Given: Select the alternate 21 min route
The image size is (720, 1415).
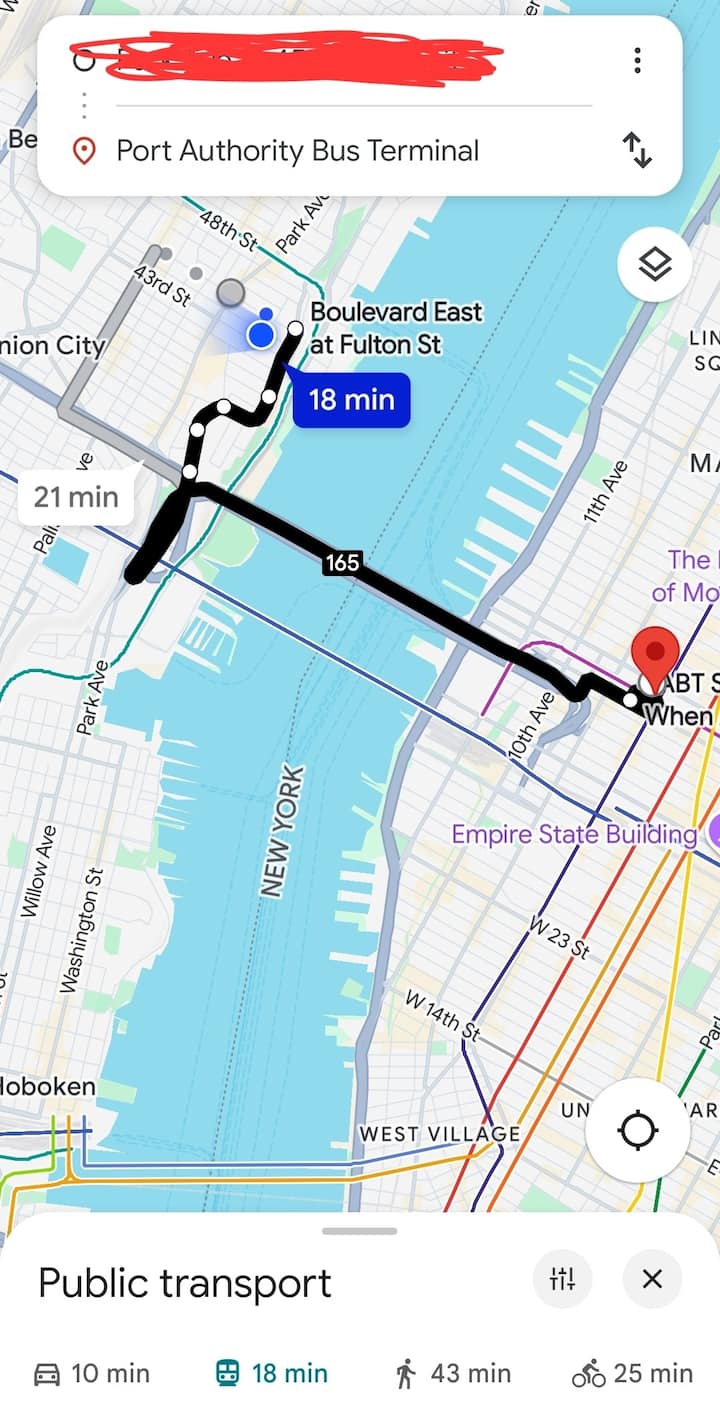Looking at the screenshot, I should tap(76, 497).
